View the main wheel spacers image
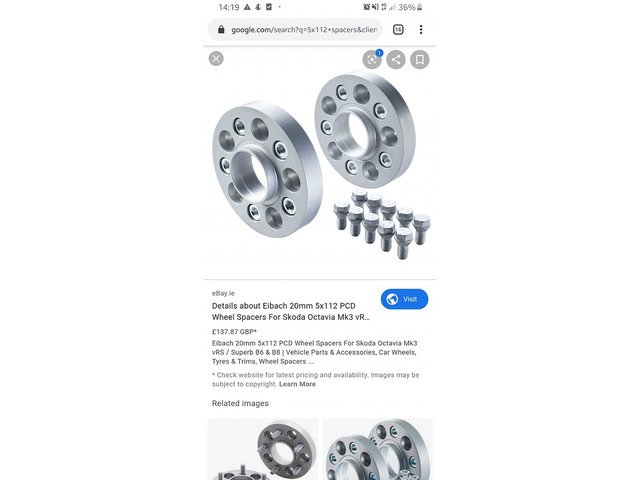640x480 pixels. pyautogui.click(x=320, y=165)
